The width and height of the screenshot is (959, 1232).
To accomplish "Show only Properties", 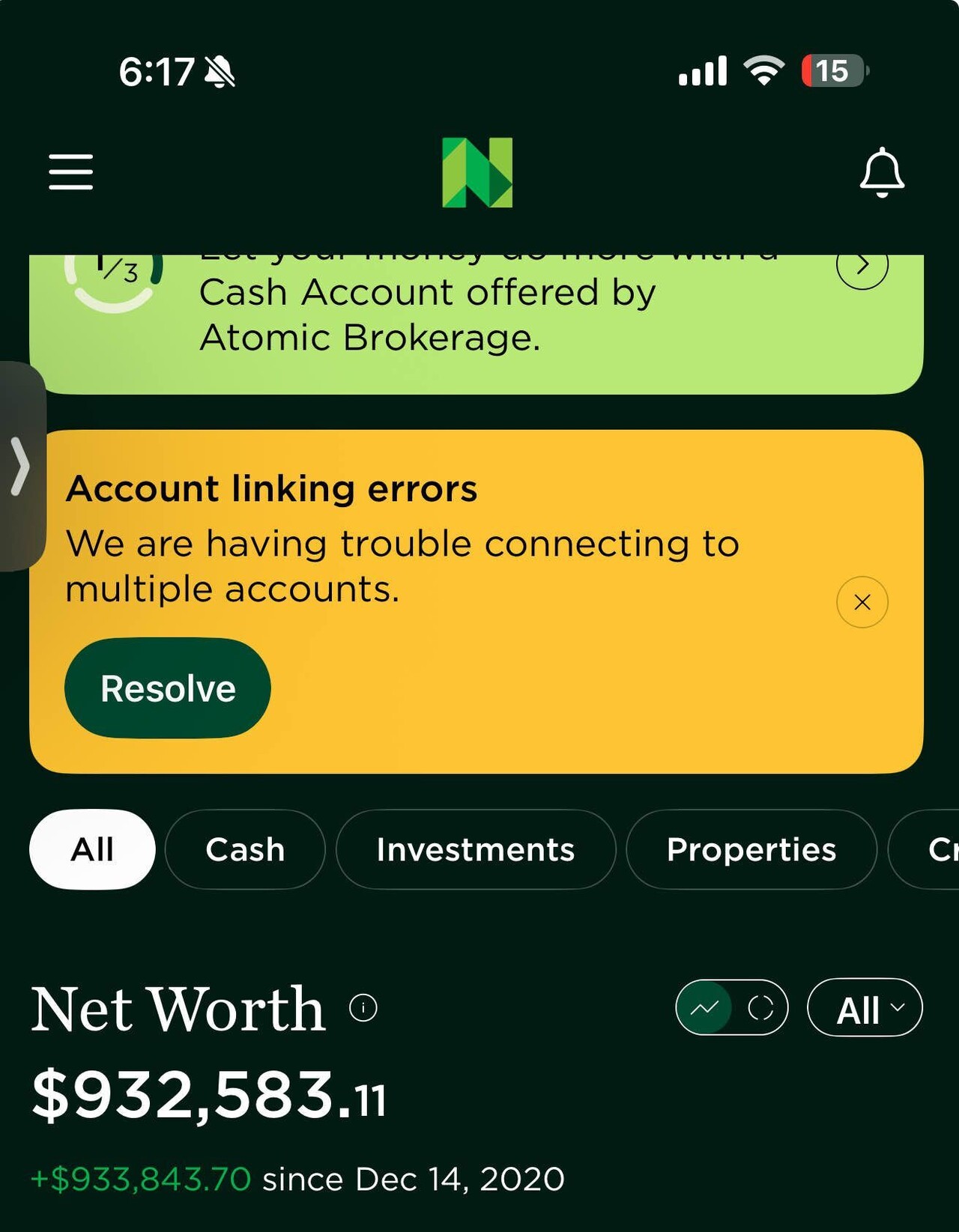I will click(751, 849).
